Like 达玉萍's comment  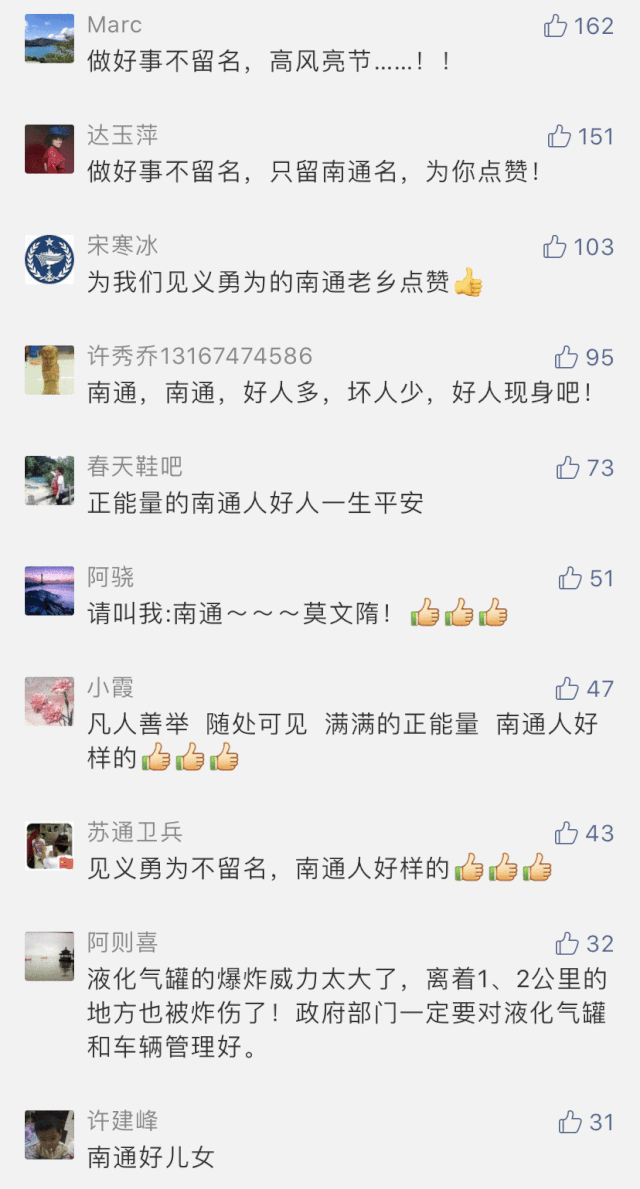[559, 136]
